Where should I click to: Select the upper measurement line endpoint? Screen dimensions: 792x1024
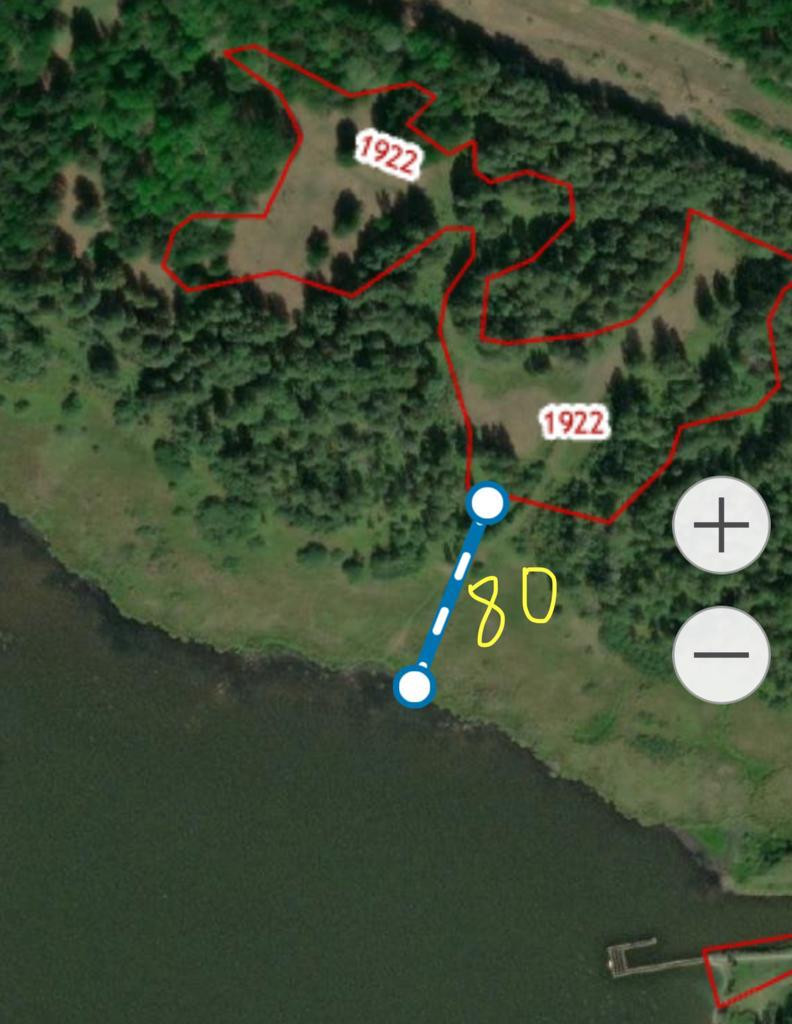487,504
